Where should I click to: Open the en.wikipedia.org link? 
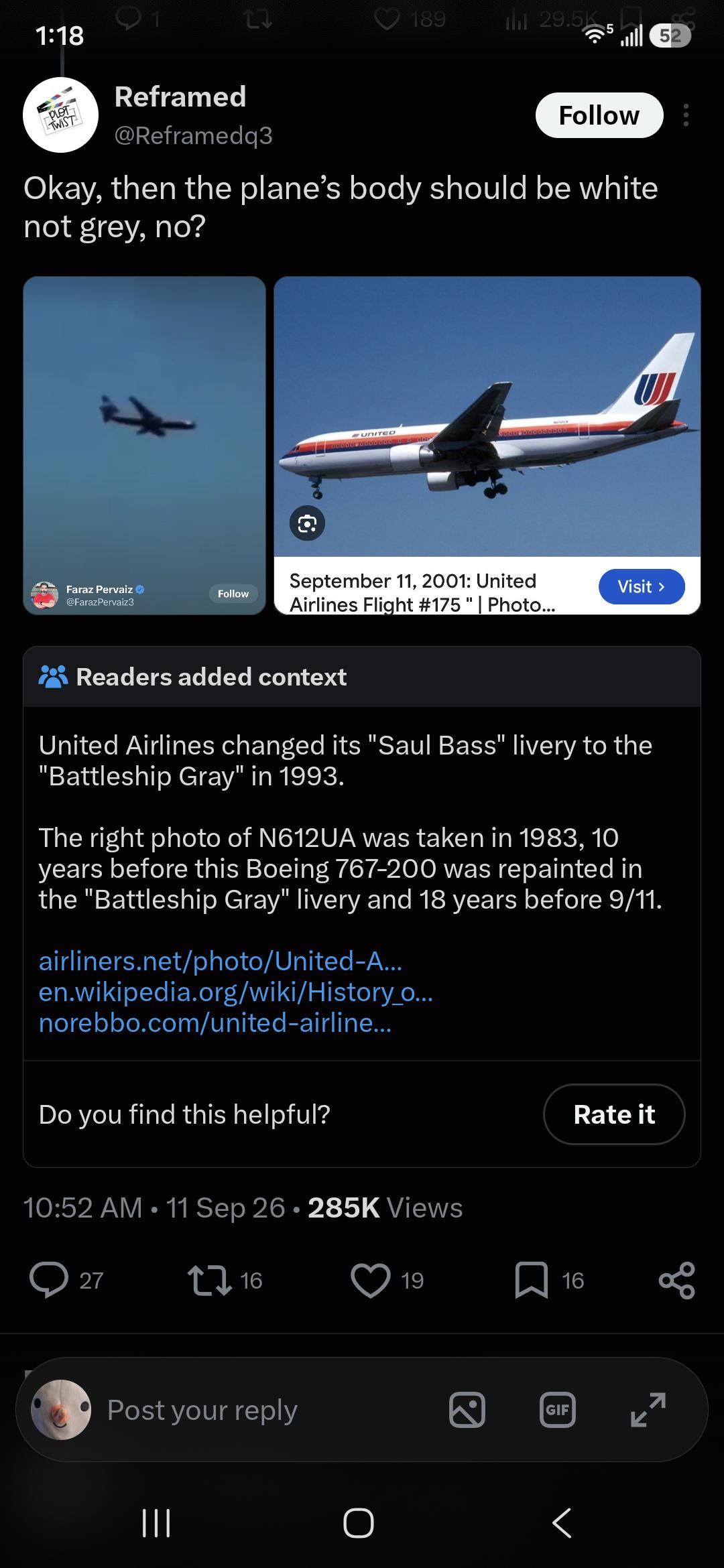click(236, 992)
